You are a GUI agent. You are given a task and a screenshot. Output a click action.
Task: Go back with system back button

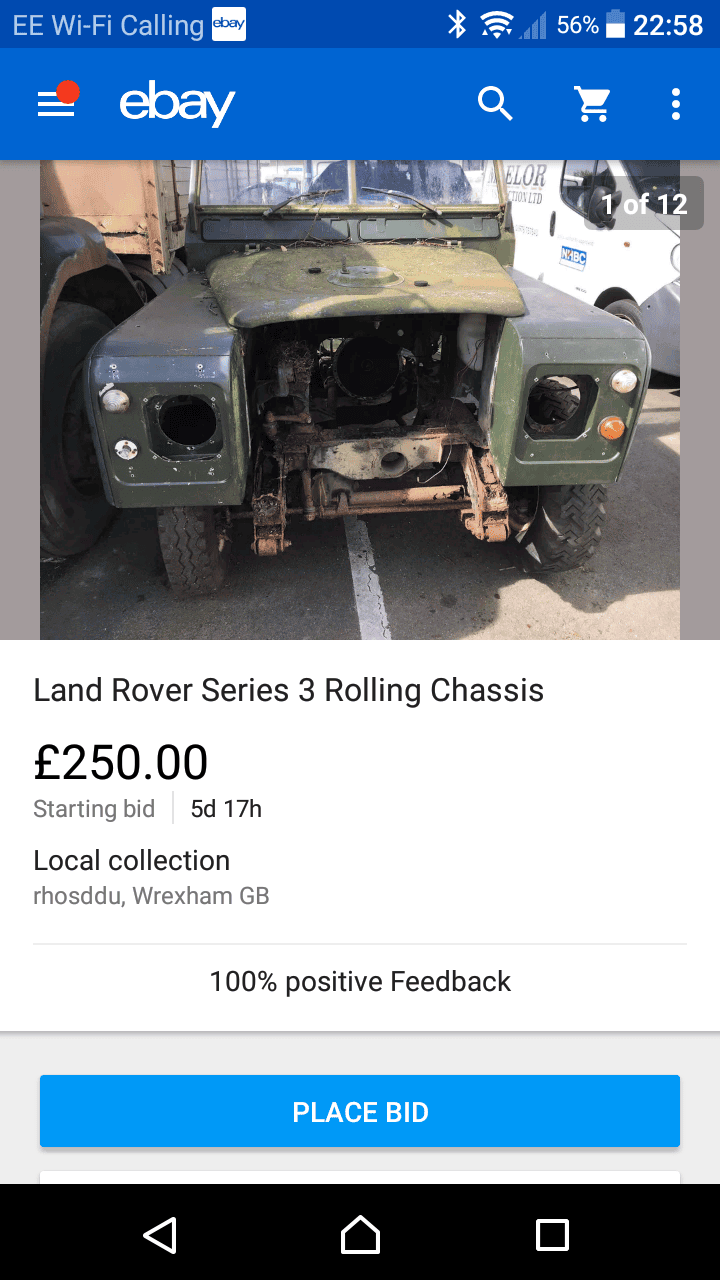click(160, 1235)
